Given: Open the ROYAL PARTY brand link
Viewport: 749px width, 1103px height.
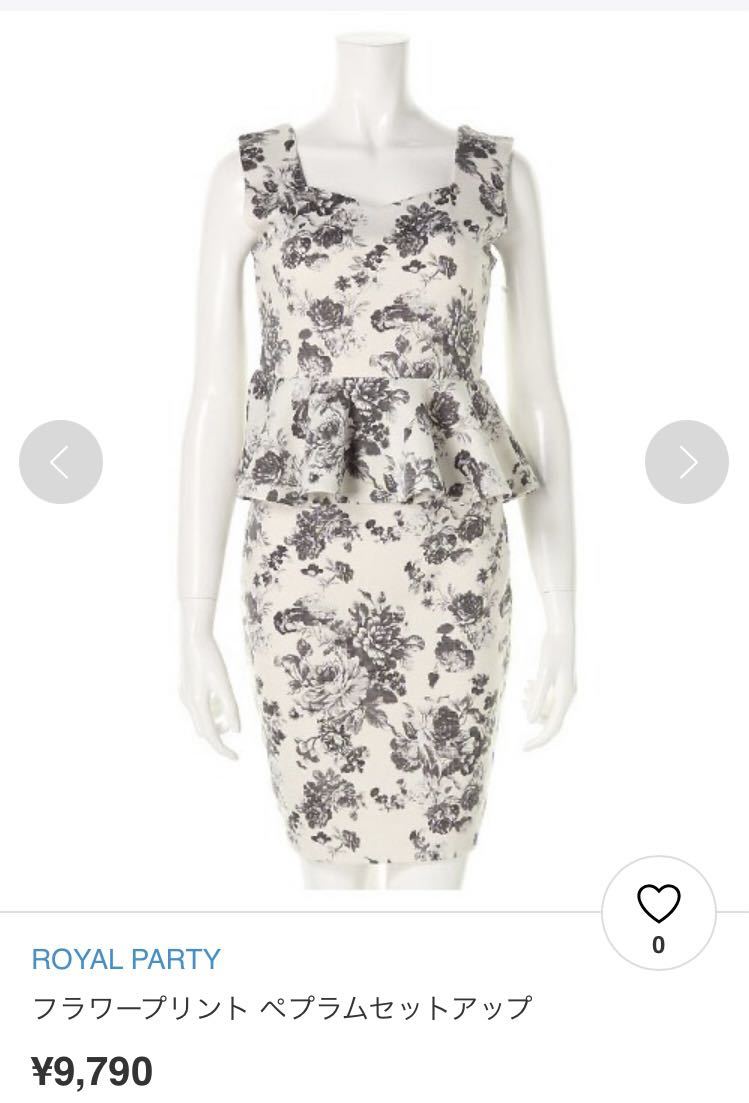Looking at the screenshot, I should (126, 959).
